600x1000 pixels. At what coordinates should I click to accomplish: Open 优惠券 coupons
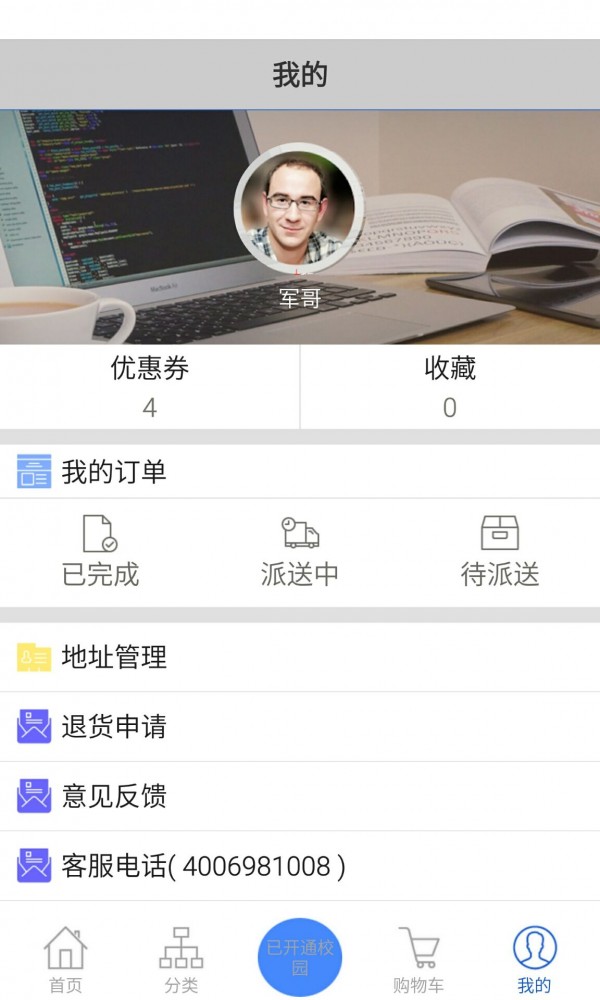pos(150,386)
